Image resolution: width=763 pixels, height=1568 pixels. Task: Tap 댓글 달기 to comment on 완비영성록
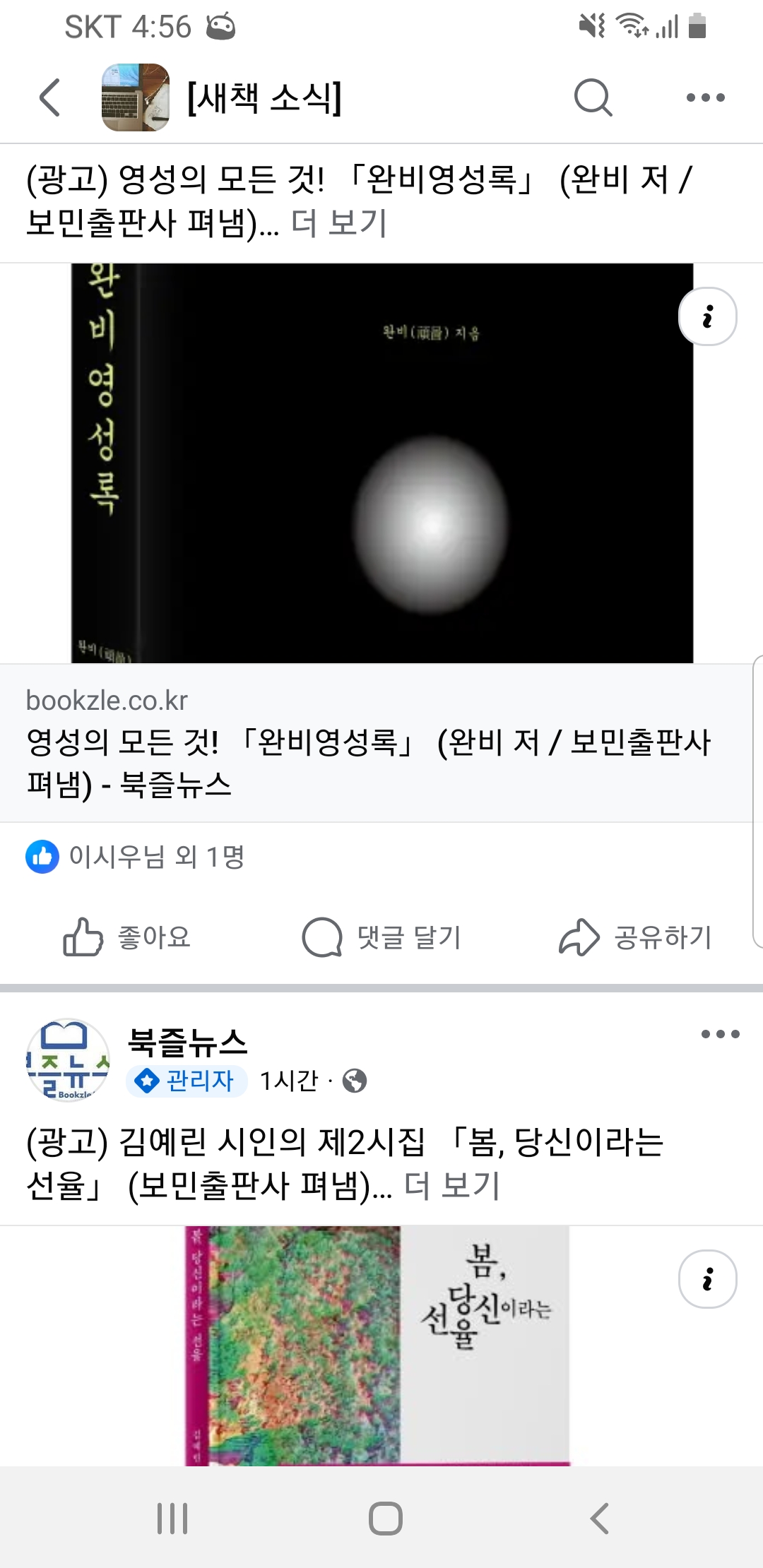tap(381, 937)
